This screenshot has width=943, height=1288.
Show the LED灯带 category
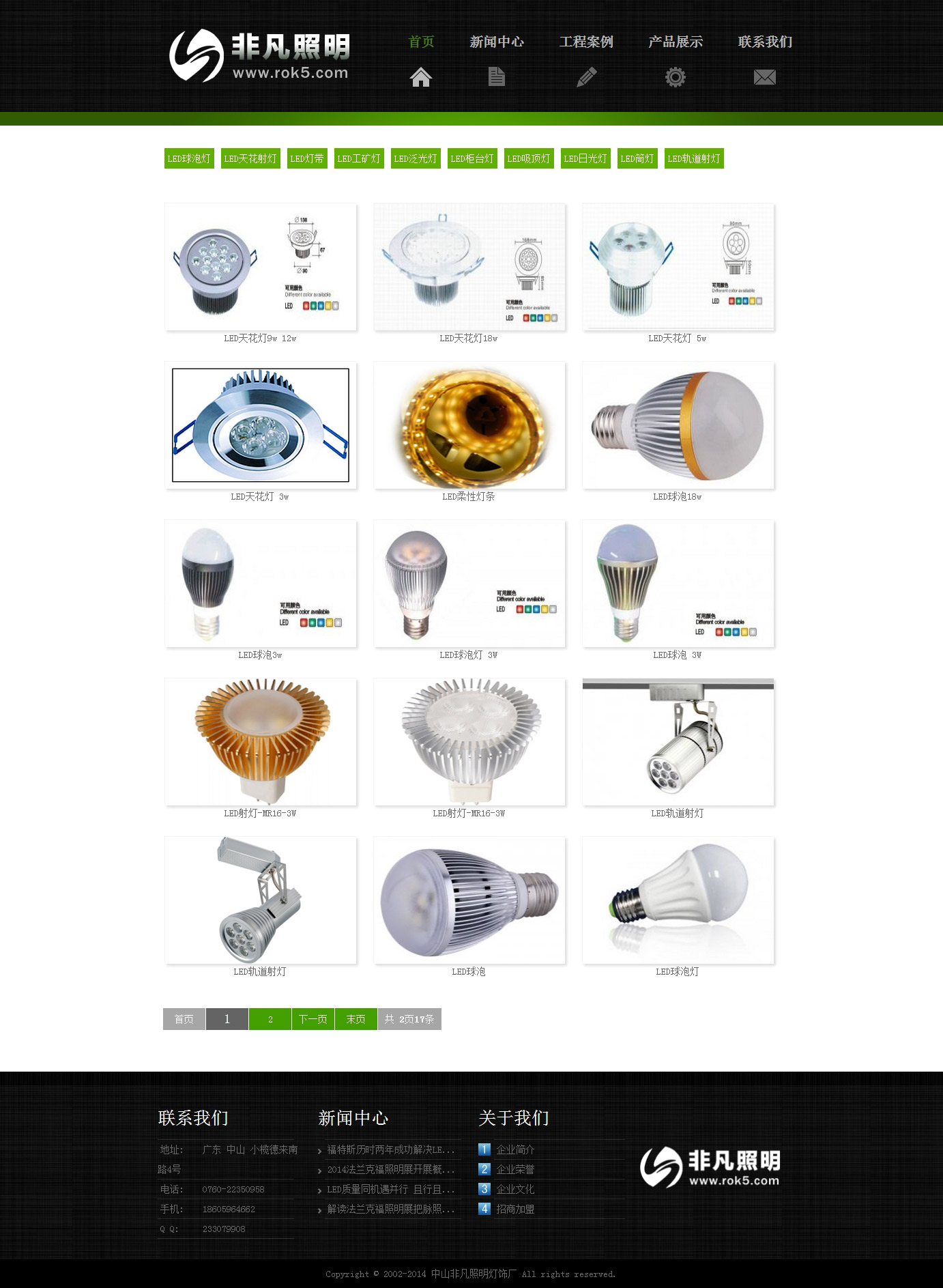tap(307, 158)
